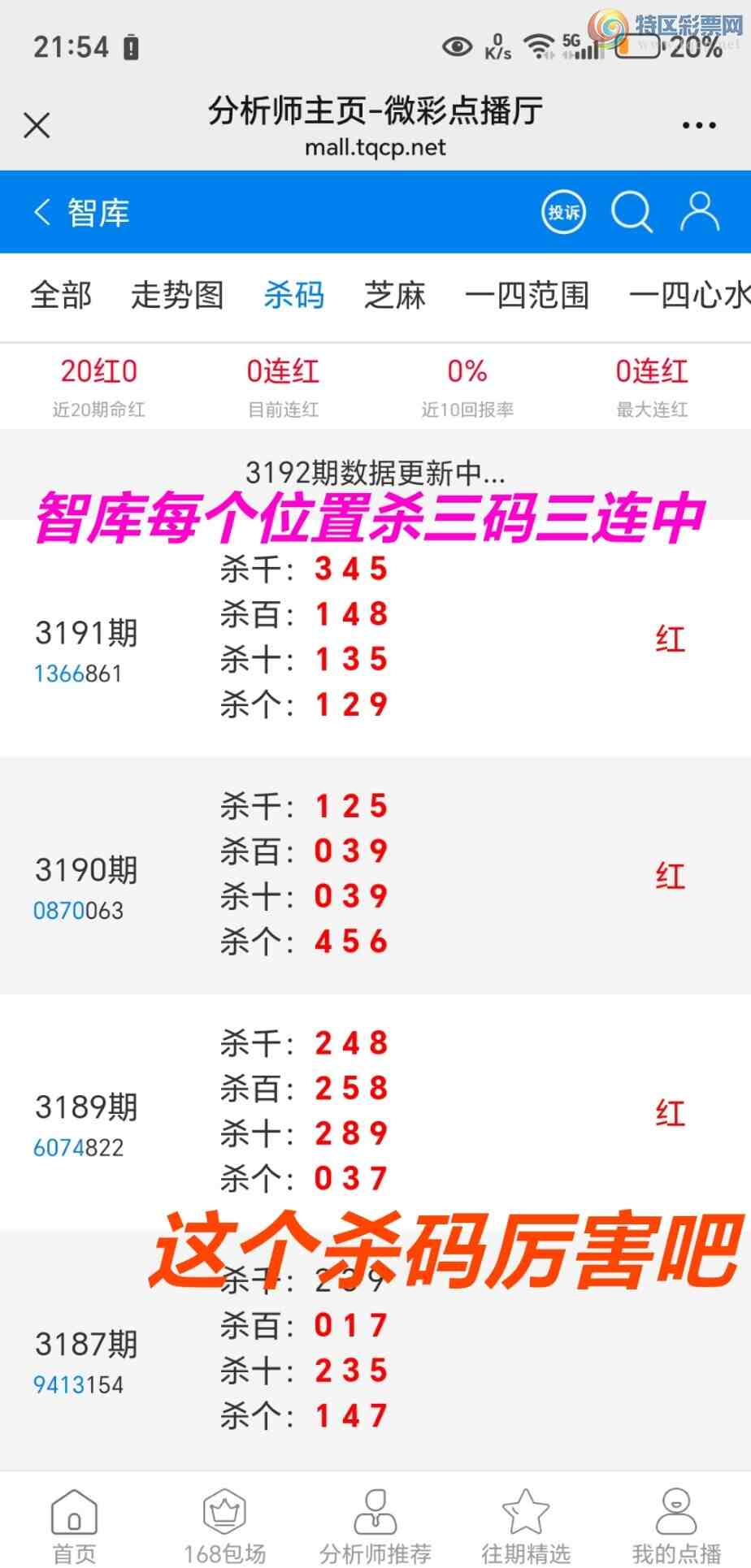Open the user profile icon
The width and height of the screenshot is (751, 1568).
[699, 213]
